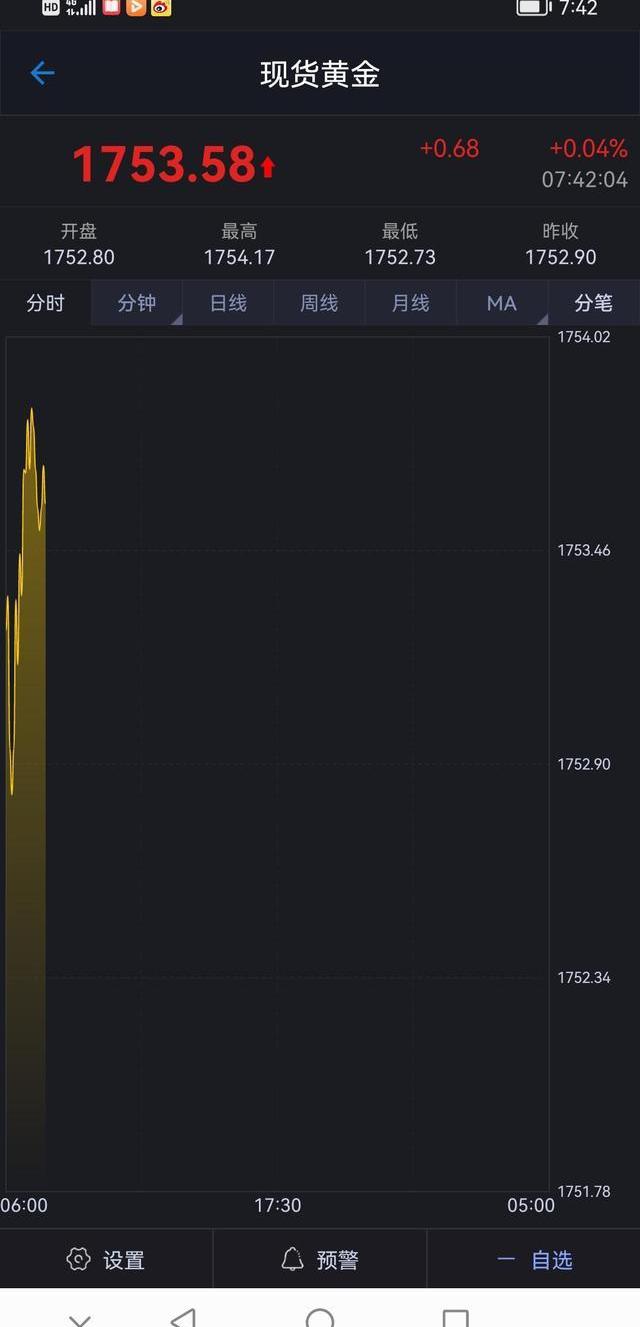
Task: Switch to the 日线 daily chart
Action: (228, 303)
